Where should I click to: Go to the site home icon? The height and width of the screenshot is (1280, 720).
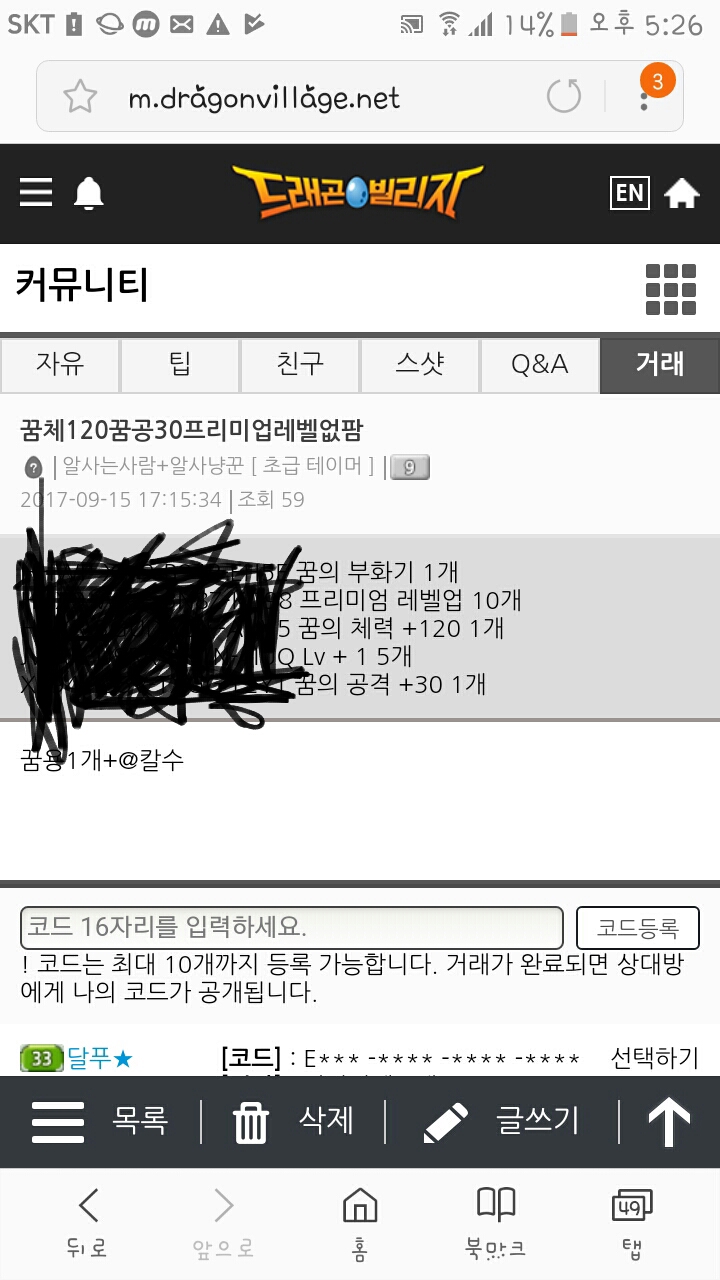[682, 193]
